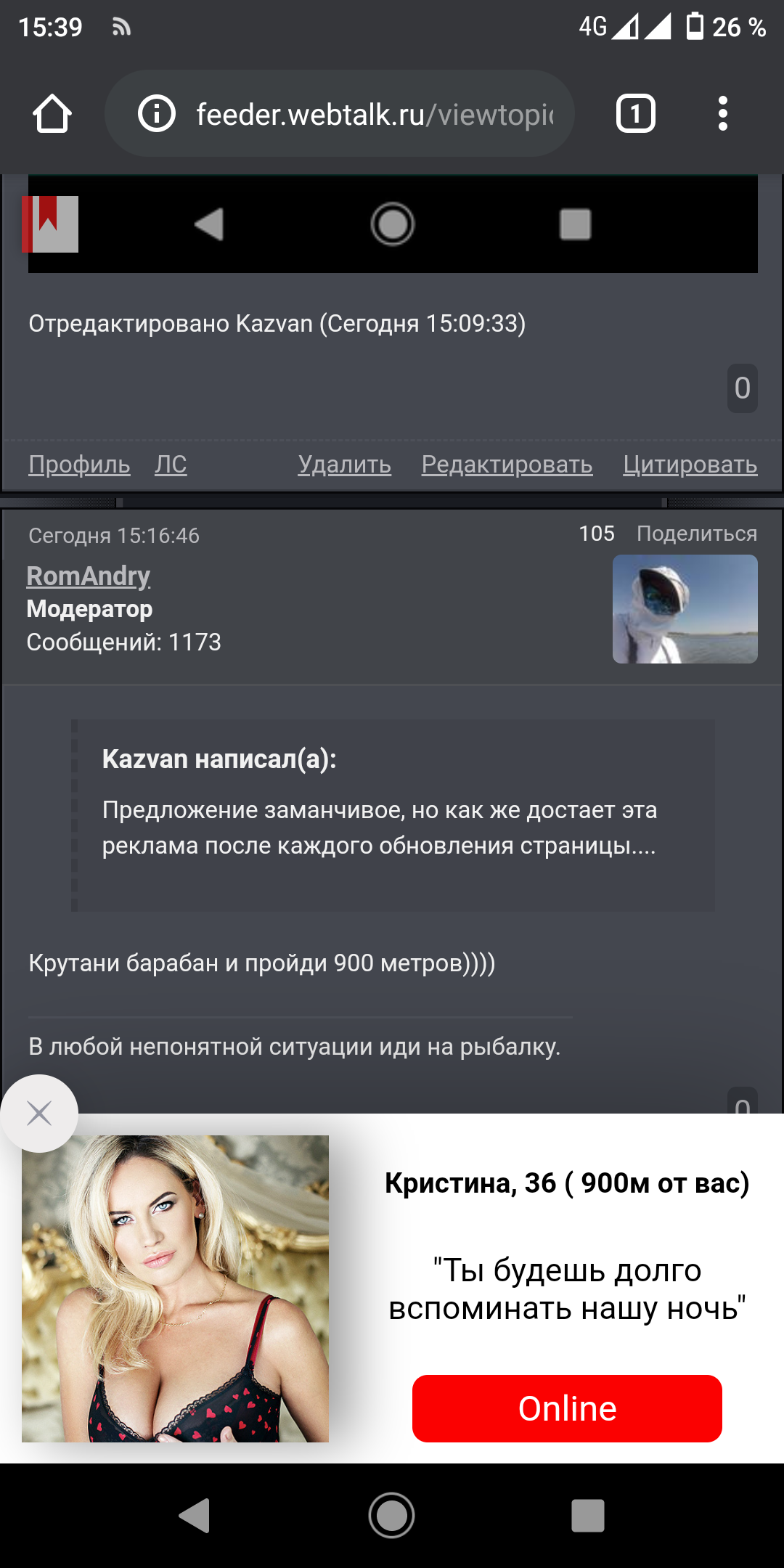Go to browser home page
The width and height of the screenshot is (784, 1568).
pyautogui.click(x=52, y=114)
